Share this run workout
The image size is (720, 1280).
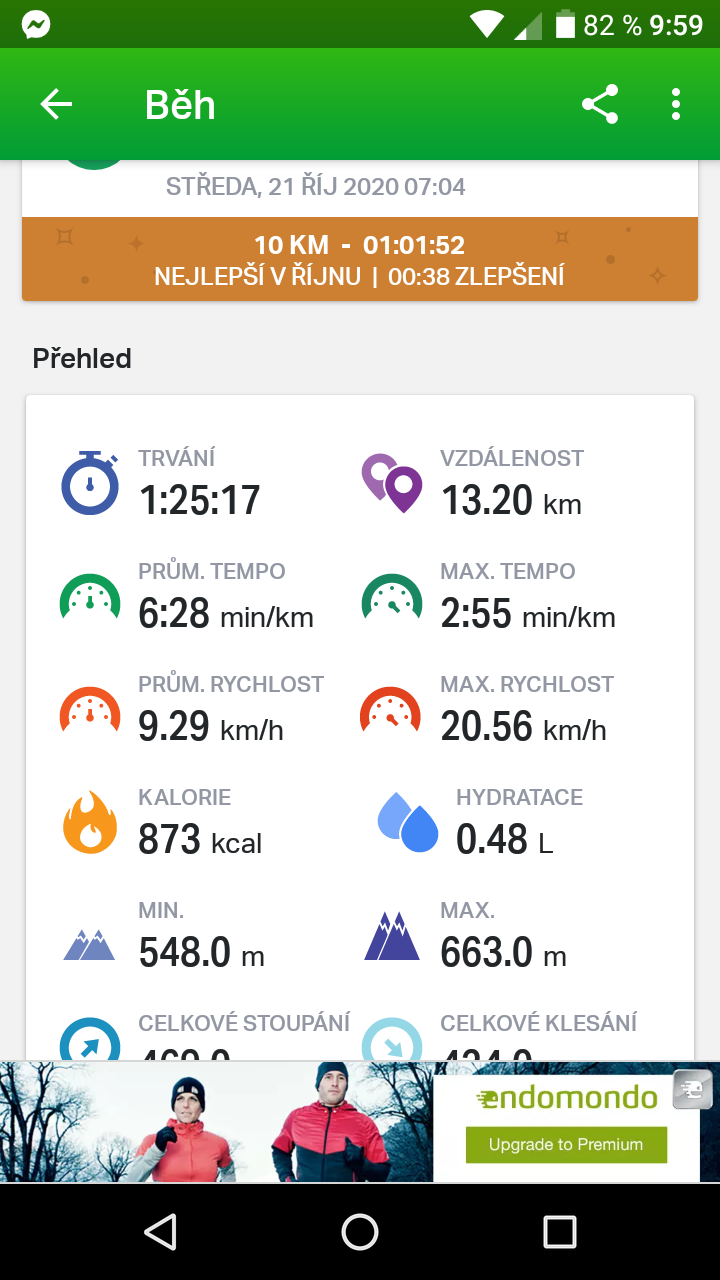point(600,104)
